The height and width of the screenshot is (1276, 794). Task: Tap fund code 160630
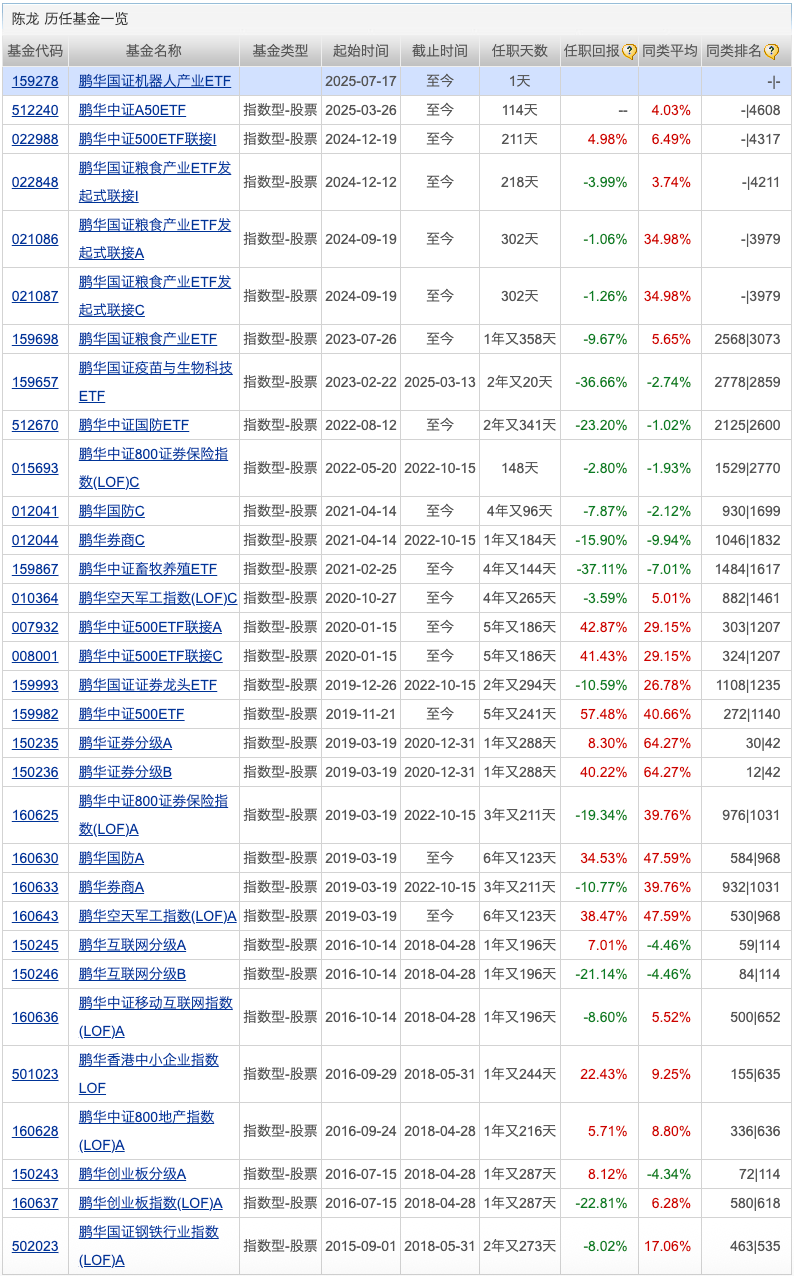click(x=35, y=858)
